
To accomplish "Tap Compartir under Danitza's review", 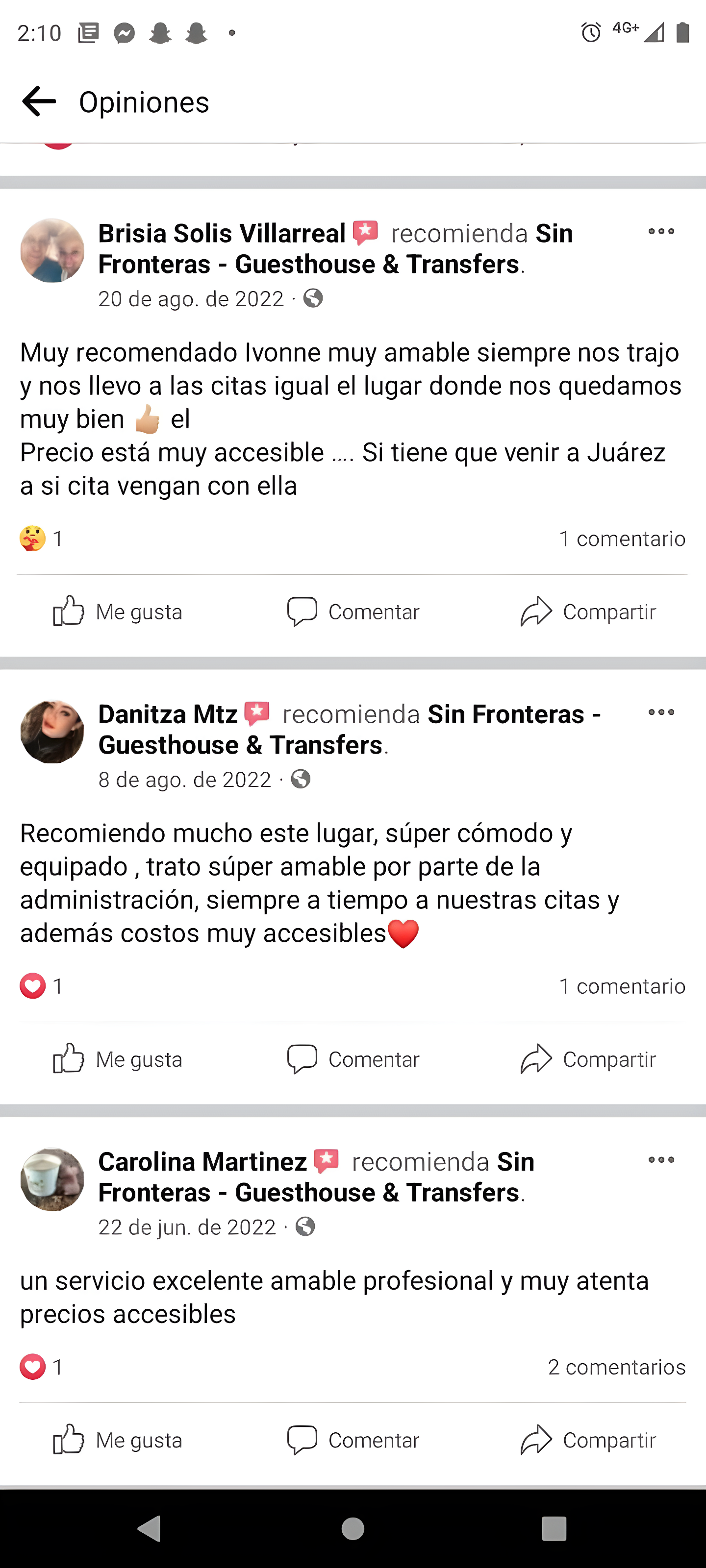I will tap(588, 1059).
